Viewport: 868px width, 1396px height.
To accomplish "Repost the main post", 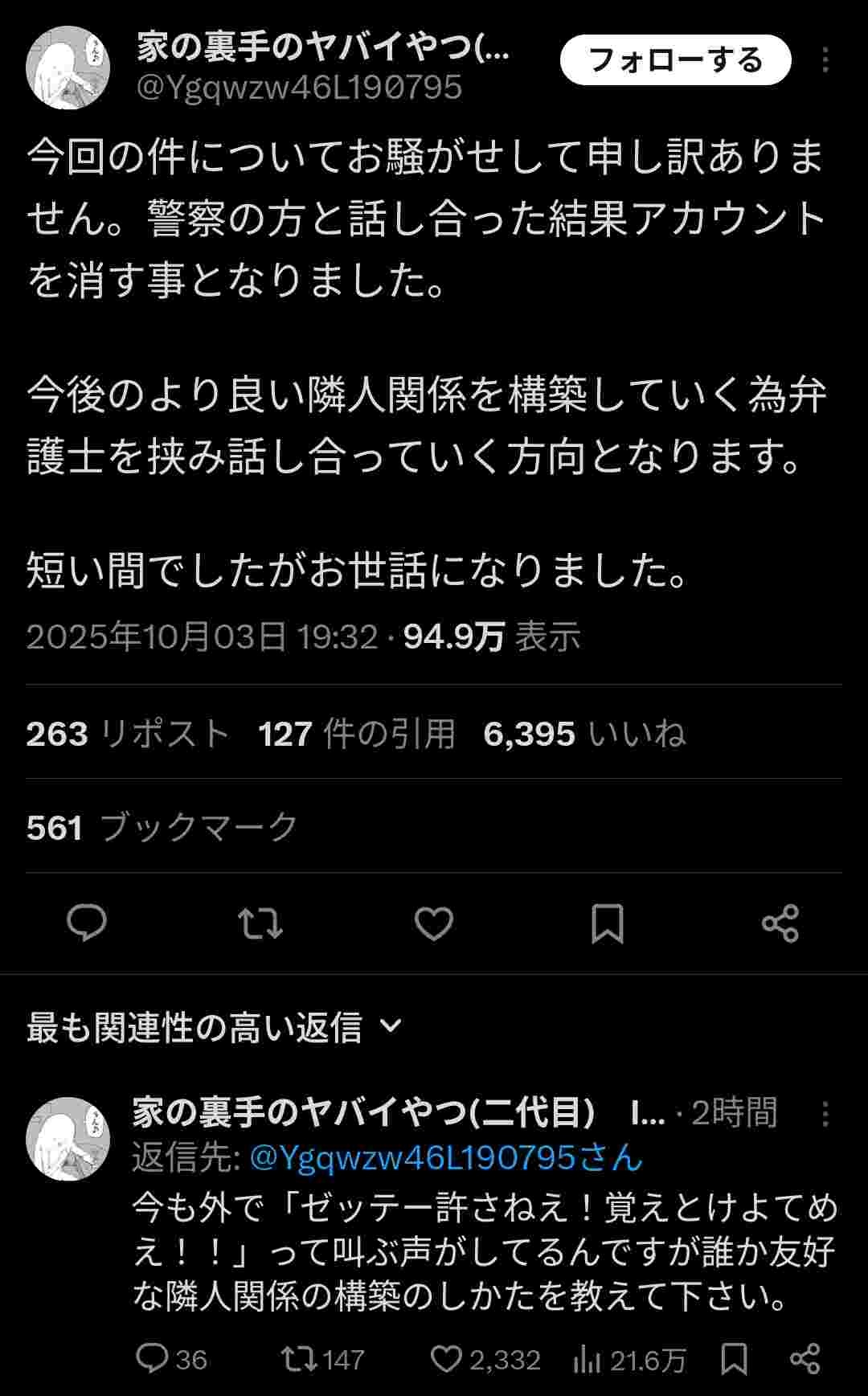I will click(x=260, y=923).
